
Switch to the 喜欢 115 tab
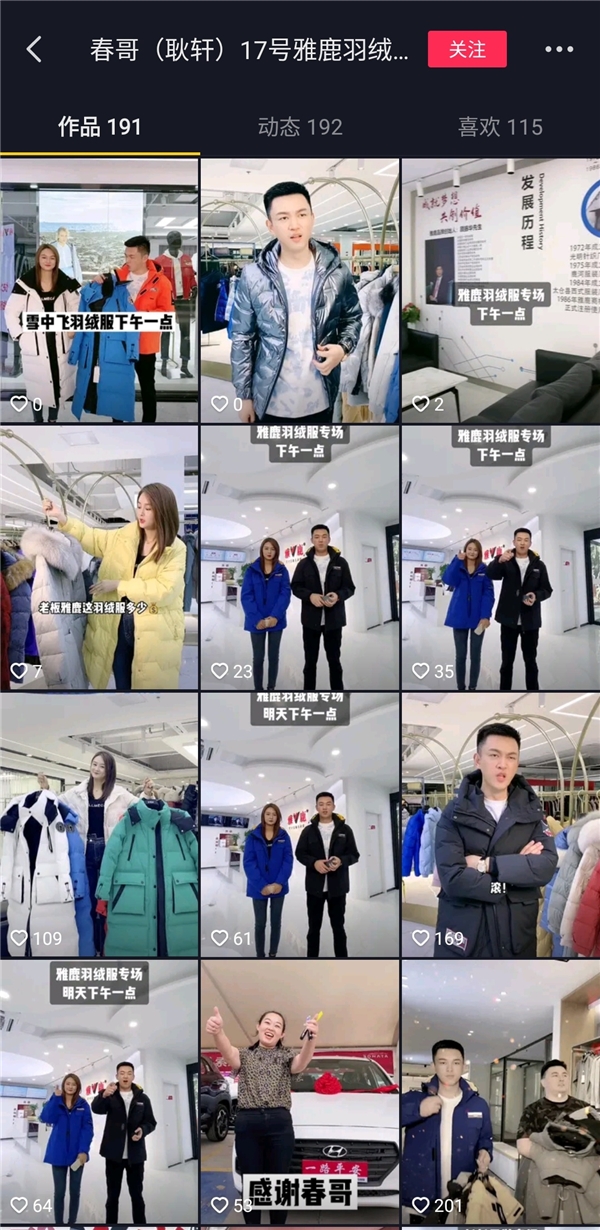(x=500, y=127)
